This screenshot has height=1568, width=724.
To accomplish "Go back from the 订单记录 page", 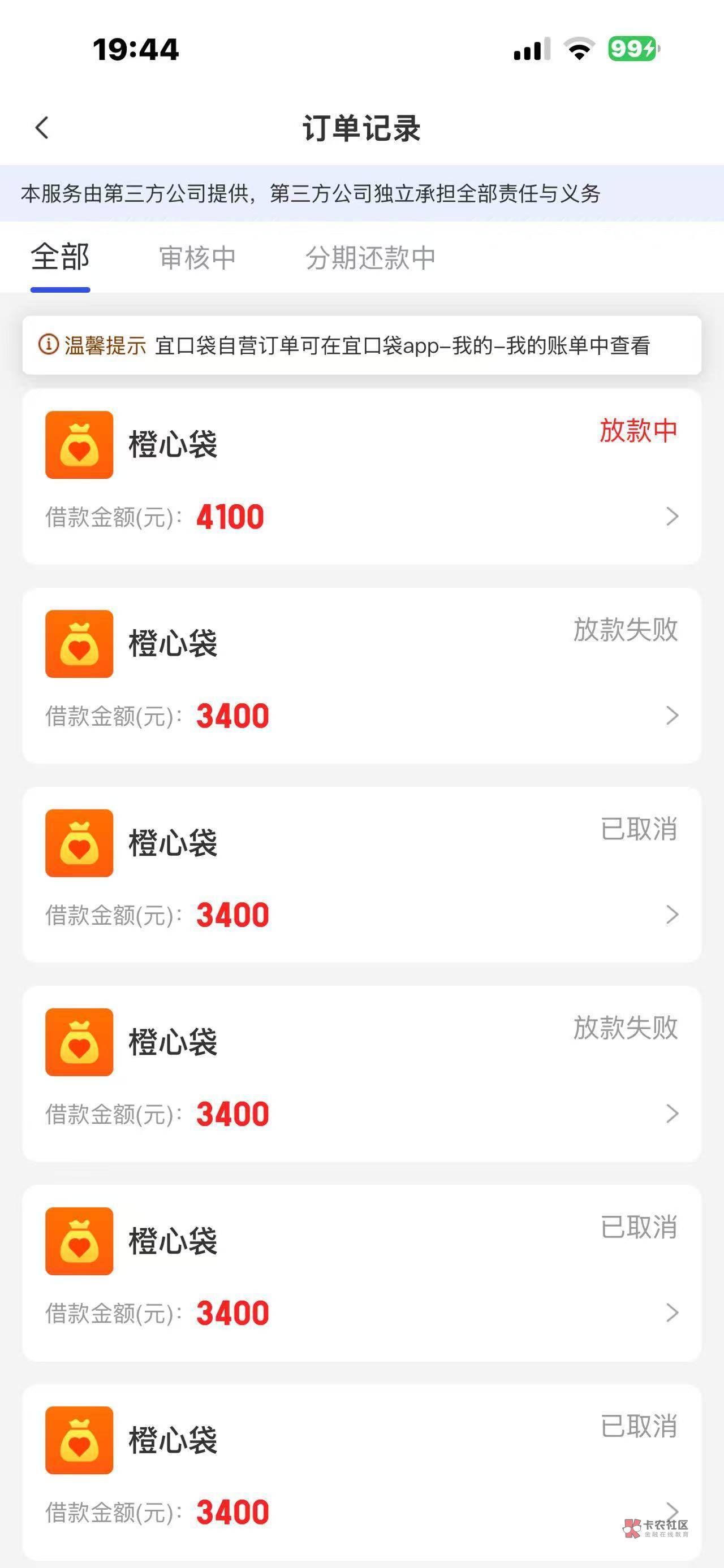I will tap(42, 128).
